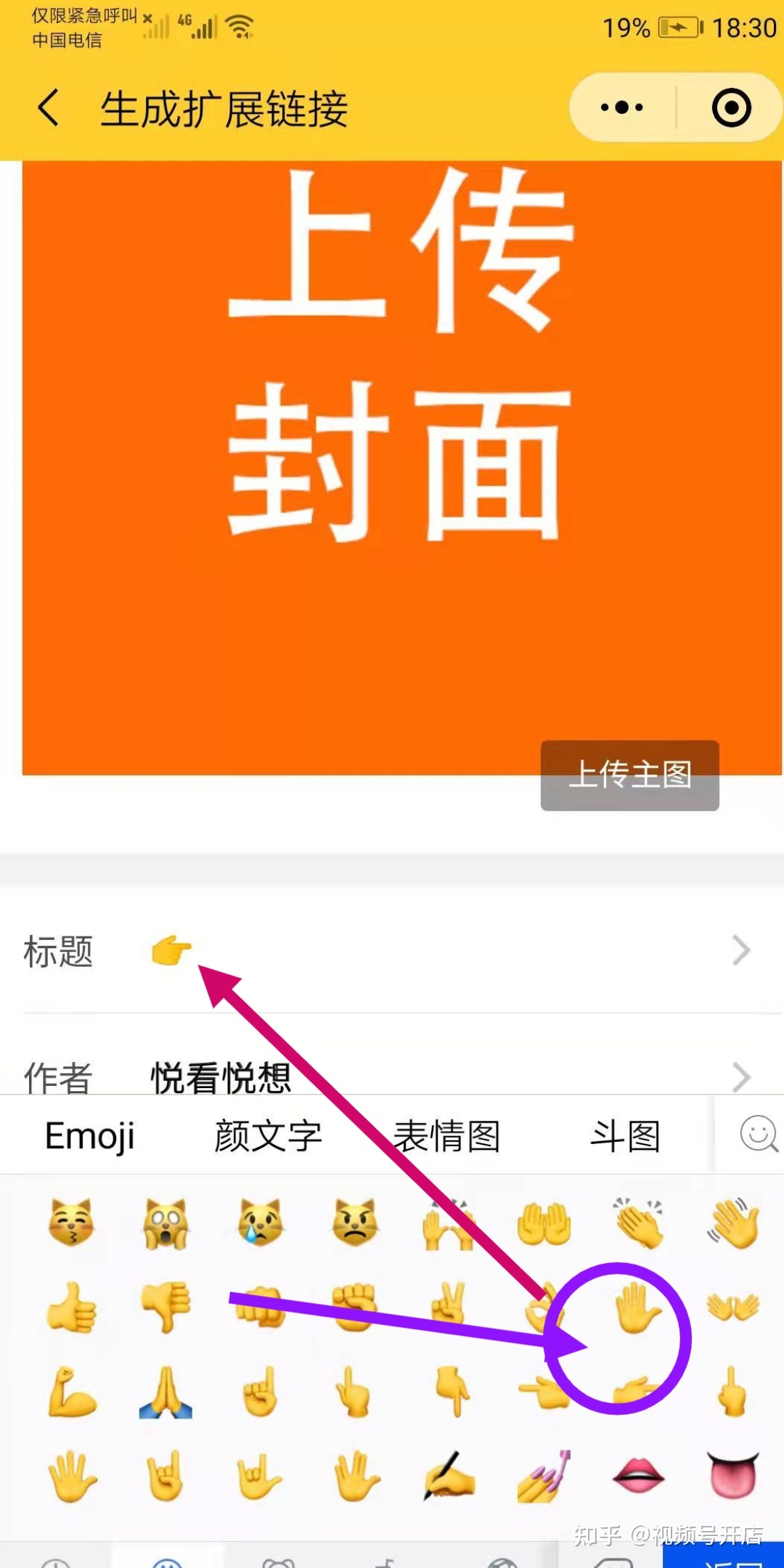Open the 作者 author row chevron
784x1568 pixels.
coord(740,1077)
